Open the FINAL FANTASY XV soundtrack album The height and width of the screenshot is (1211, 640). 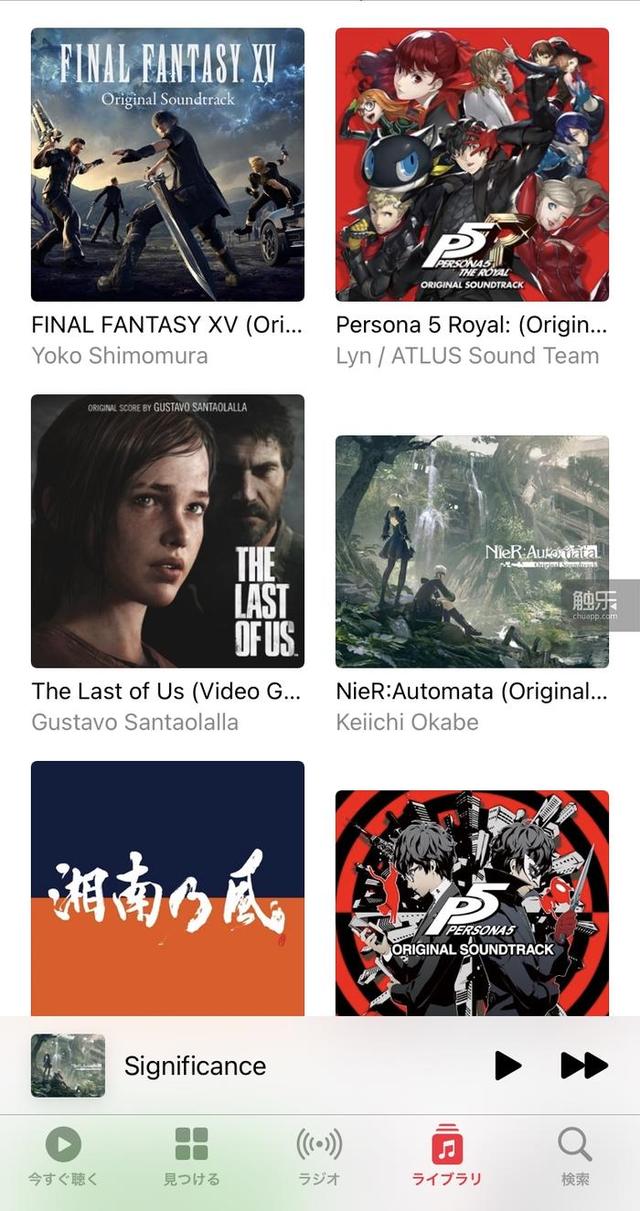coord(167,165)
